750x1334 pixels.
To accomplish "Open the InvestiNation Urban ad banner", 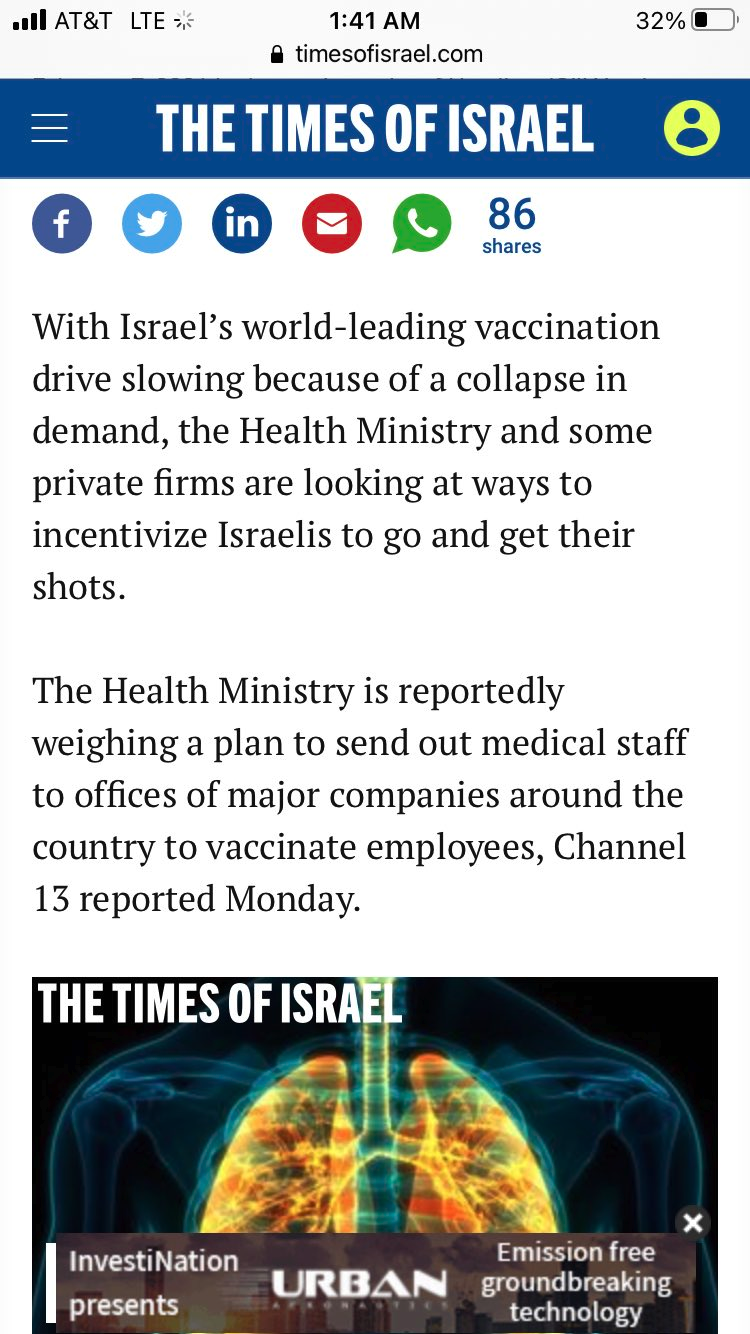I will pyautogui.click(x=370, y=1283).
